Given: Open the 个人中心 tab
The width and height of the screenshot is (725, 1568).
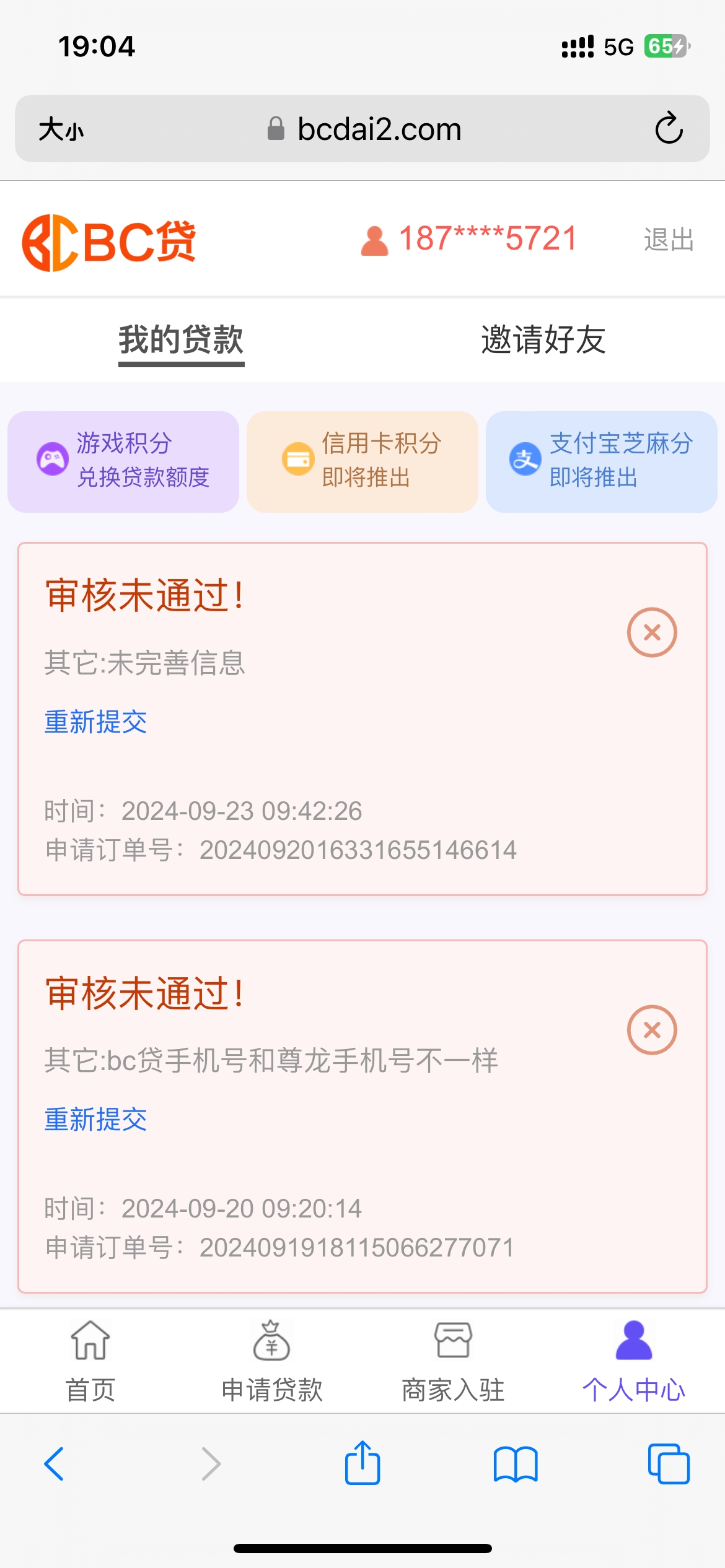Looking at the screenshot, I should [634, 1361].
